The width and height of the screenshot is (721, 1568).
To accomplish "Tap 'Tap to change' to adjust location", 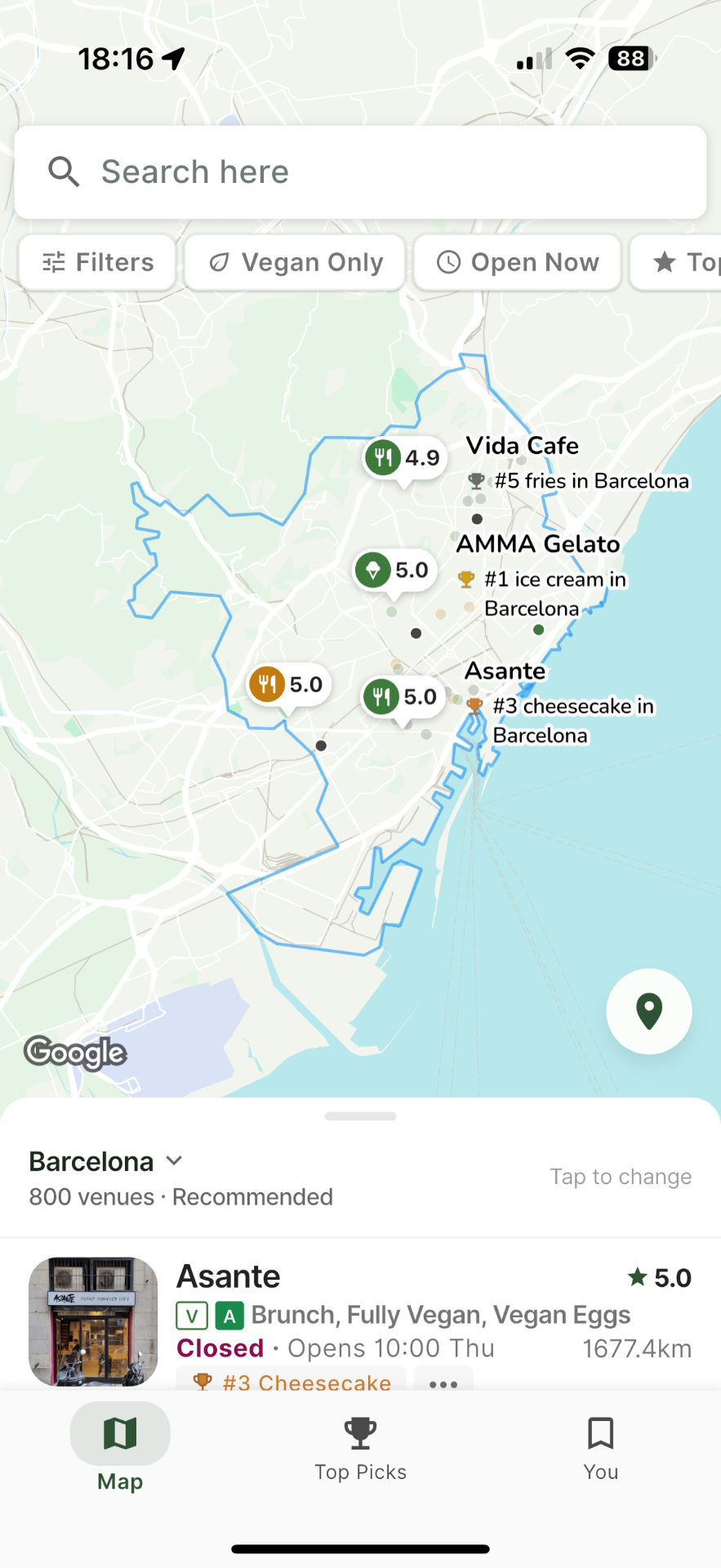I will coord(621,1177).
